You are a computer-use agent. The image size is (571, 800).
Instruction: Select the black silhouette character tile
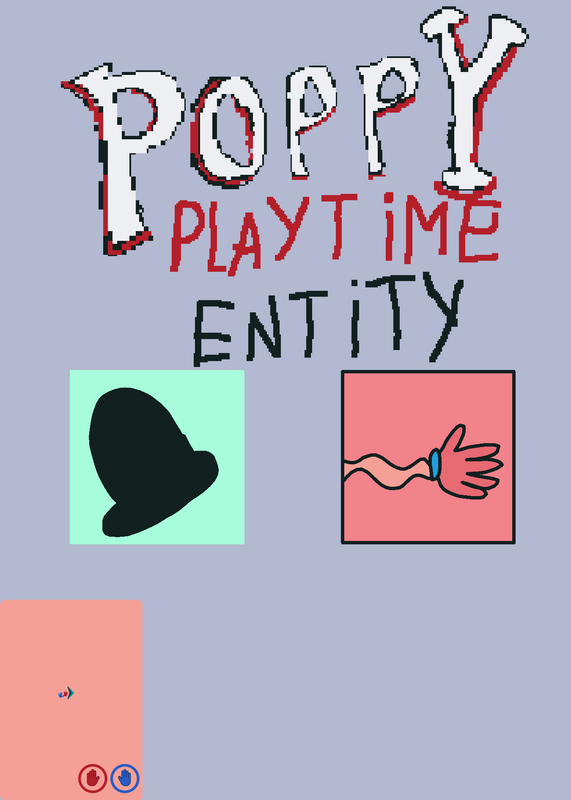click(157, 457)
